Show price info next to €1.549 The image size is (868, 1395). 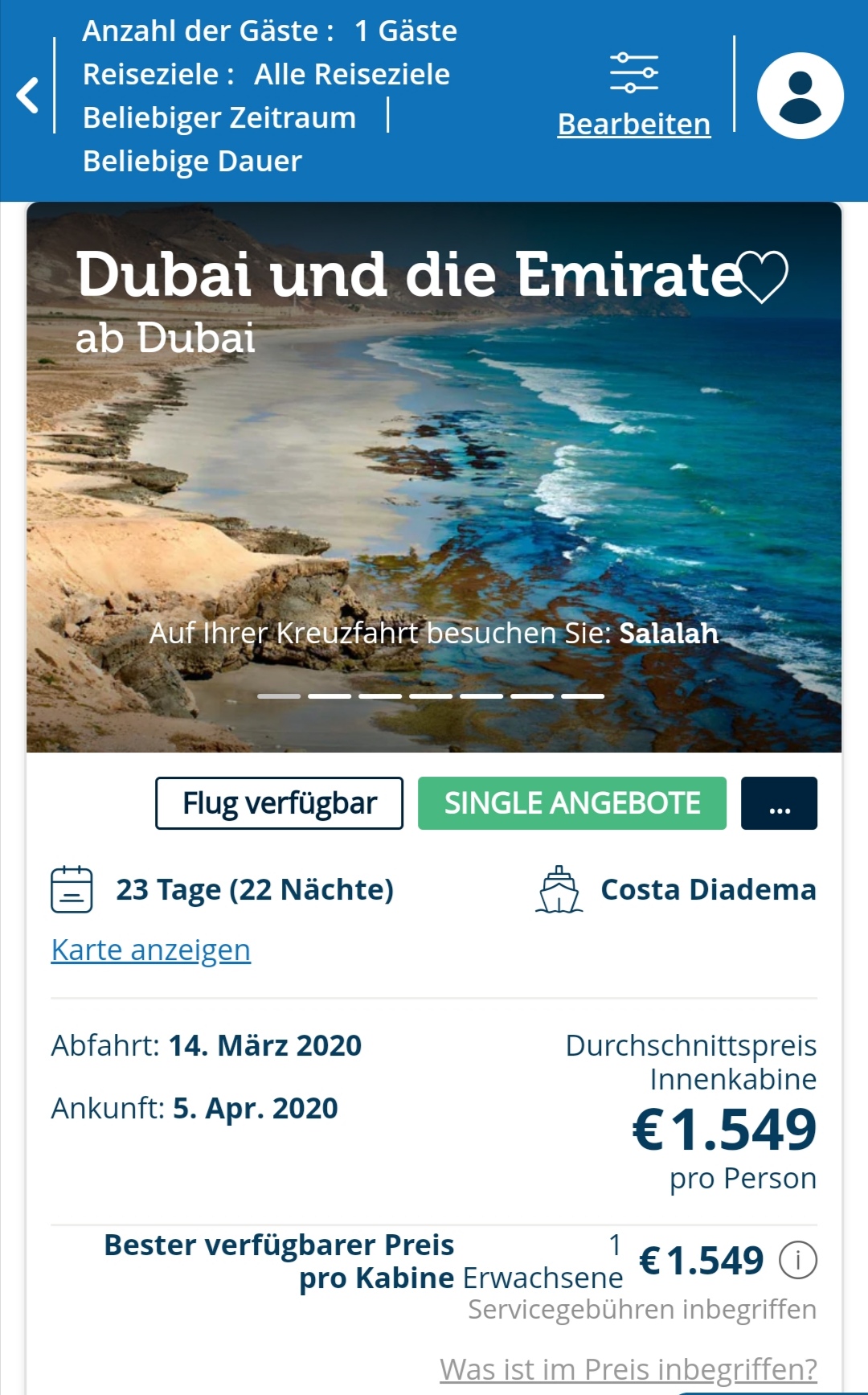coord(797,1260)
